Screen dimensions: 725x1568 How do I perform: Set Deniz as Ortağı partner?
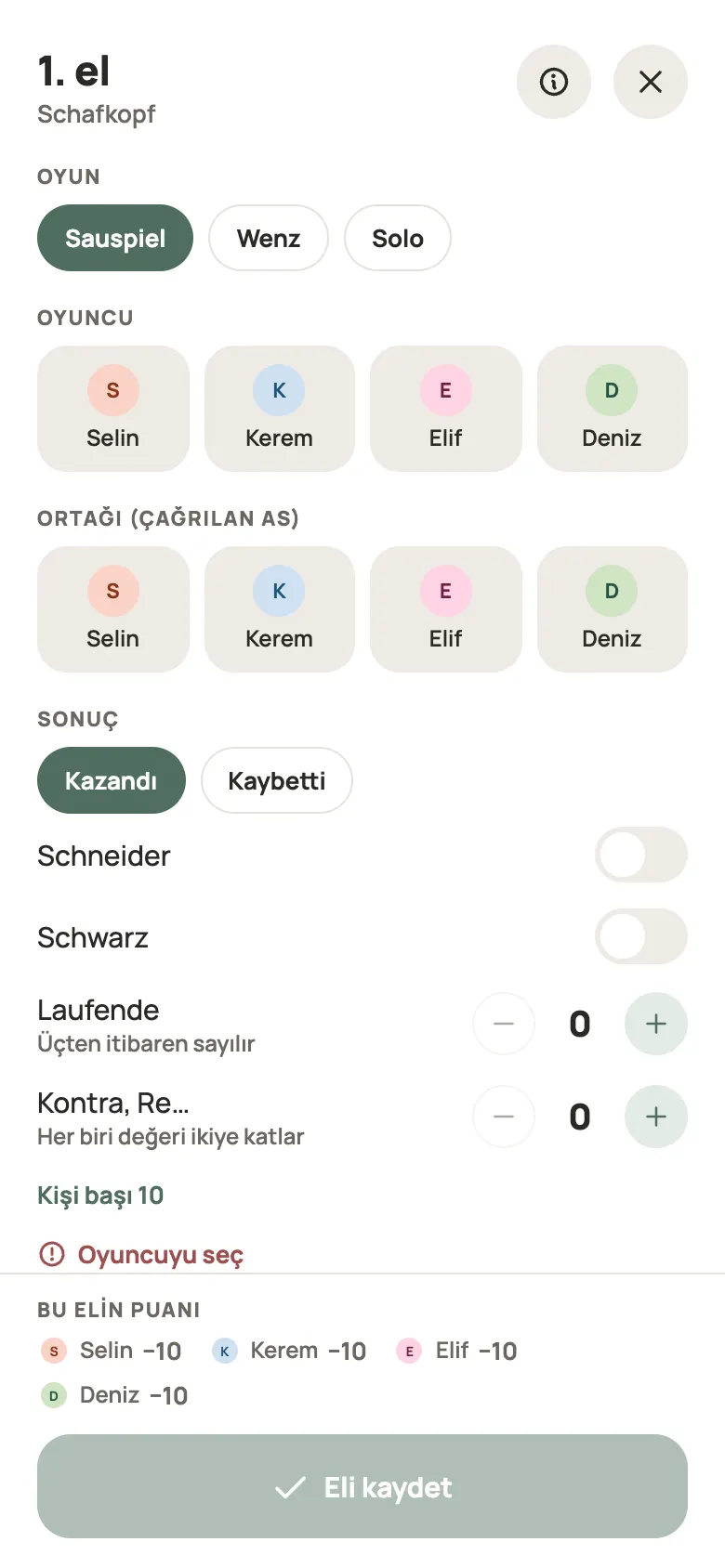pos(613,609)
